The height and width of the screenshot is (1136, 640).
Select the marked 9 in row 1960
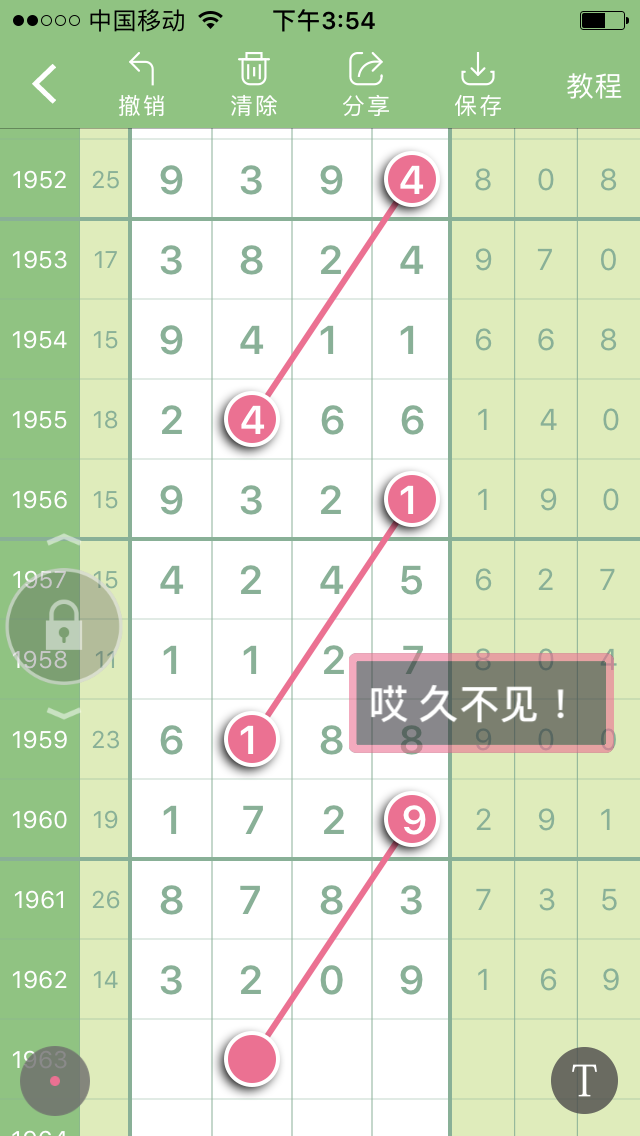[x=412, y=820]
